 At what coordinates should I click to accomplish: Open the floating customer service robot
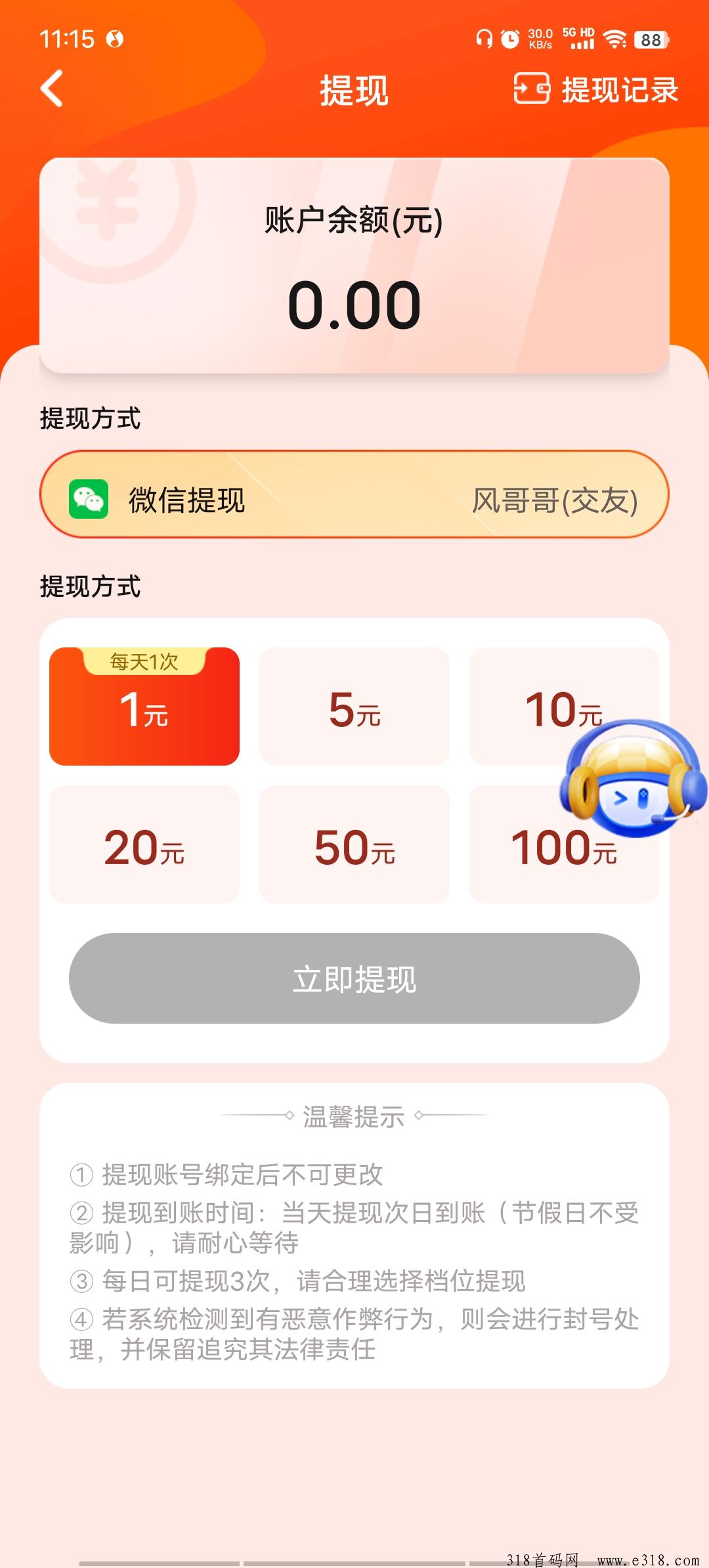point(632,779)
